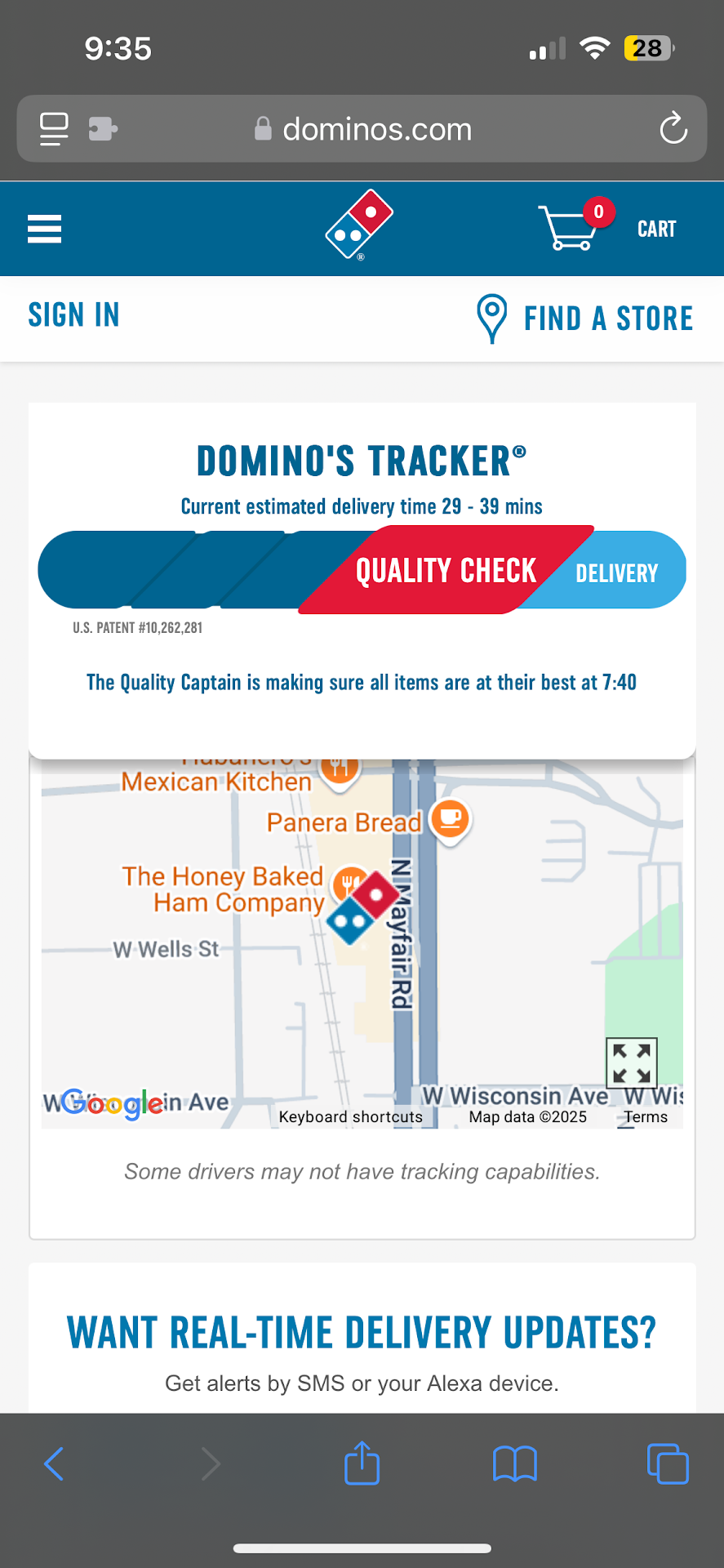Open the shopping cart
Screen dimensions: 724x1568
pos(608,226)
